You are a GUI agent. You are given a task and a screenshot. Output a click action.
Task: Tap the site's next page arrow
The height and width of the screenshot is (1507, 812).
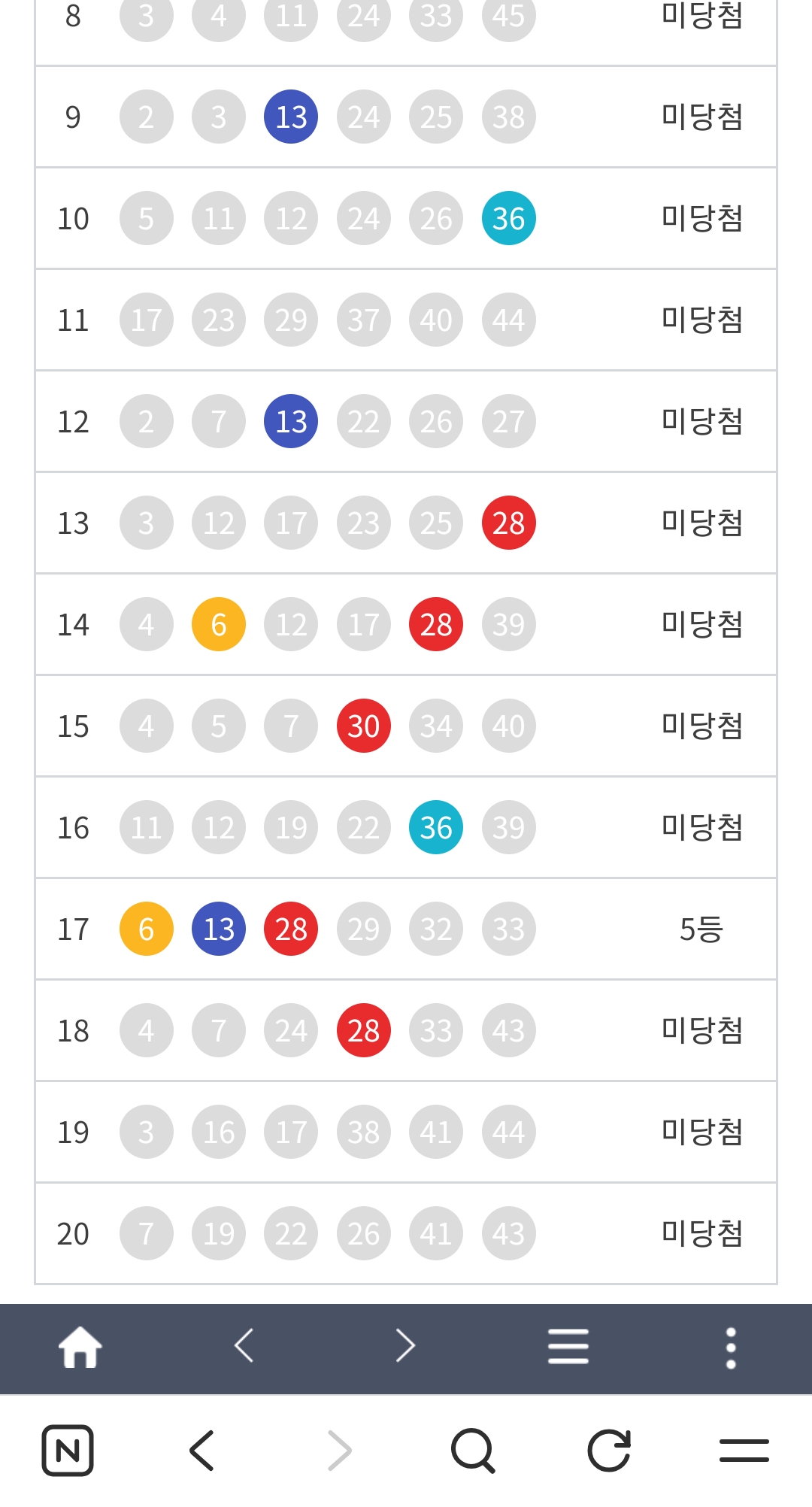[x=405, y=1345]
